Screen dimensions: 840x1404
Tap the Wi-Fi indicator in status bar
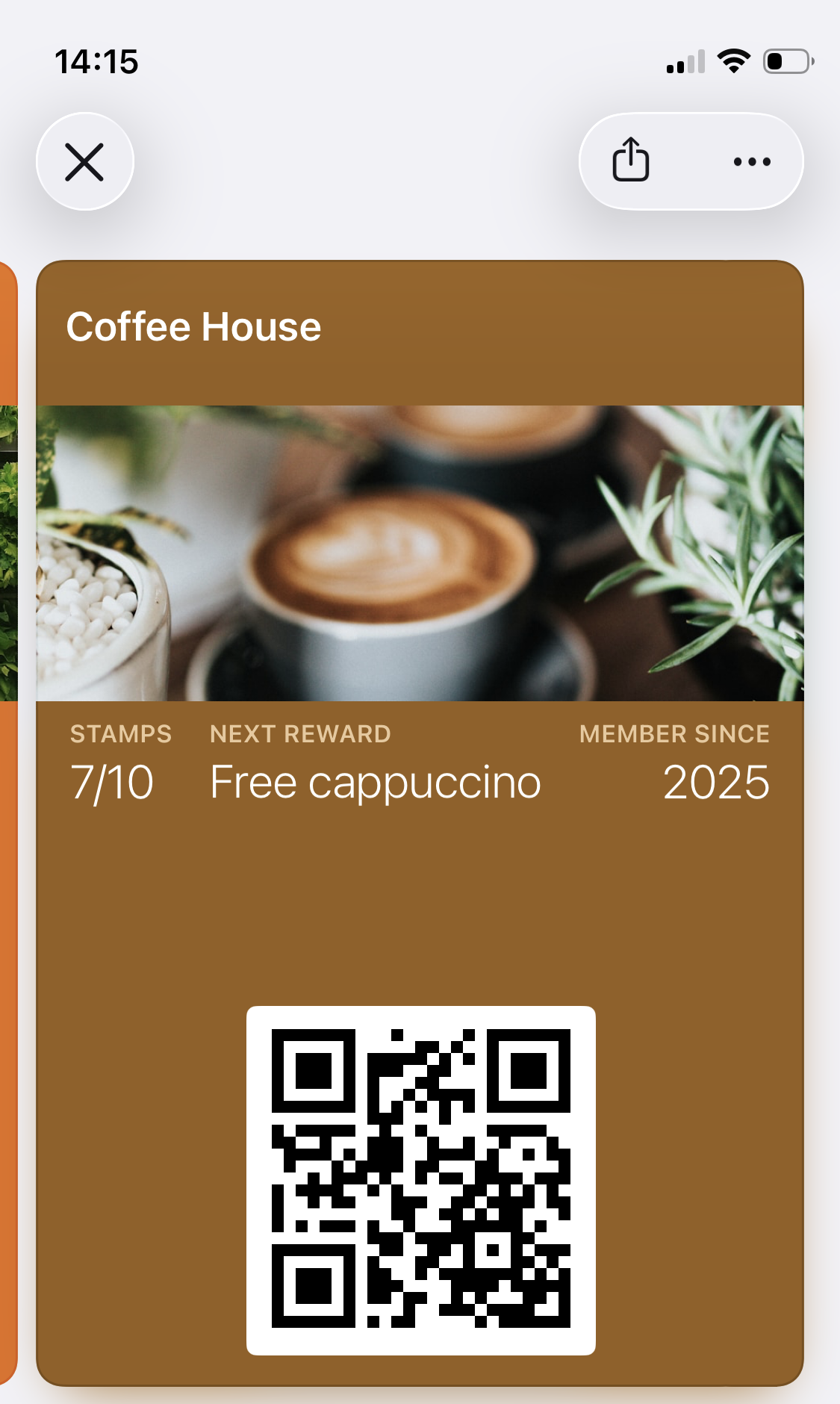point(735,61)
